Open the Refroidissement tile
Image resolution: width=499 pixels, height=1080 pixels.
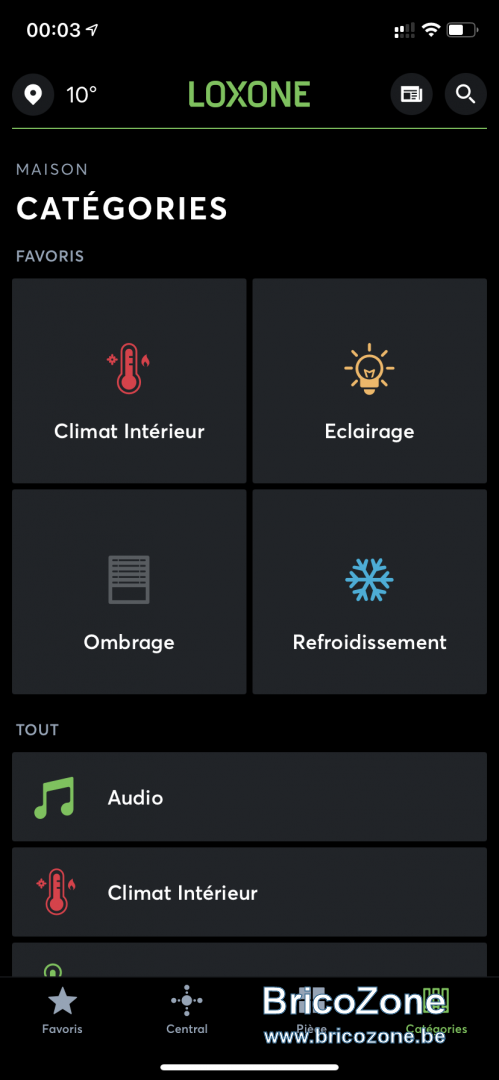click(x=369, y=592)
